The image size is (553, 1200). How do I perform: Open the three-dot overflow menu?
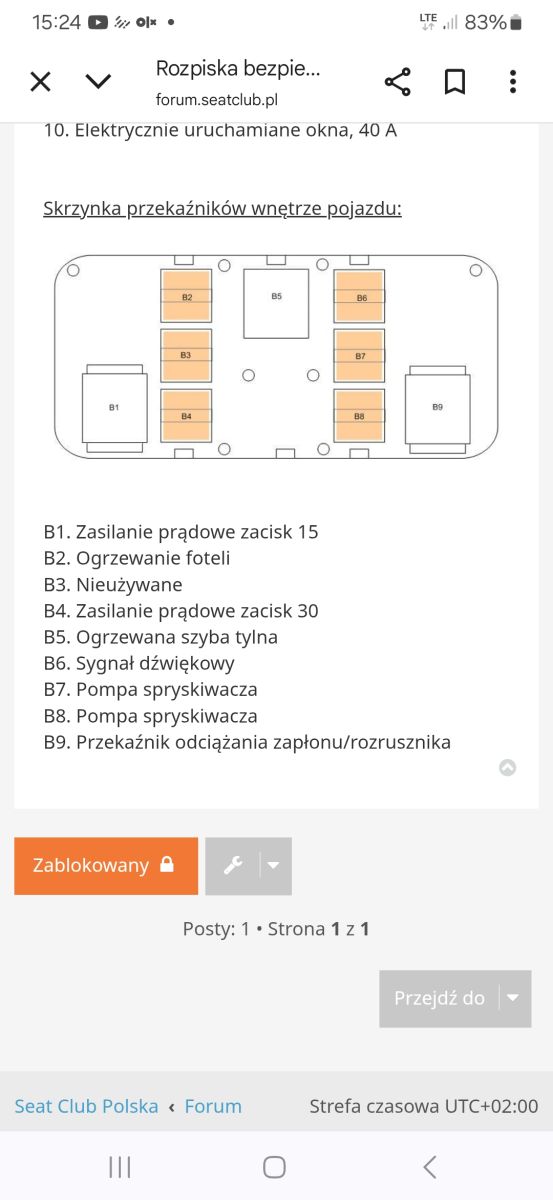point(512,82)
